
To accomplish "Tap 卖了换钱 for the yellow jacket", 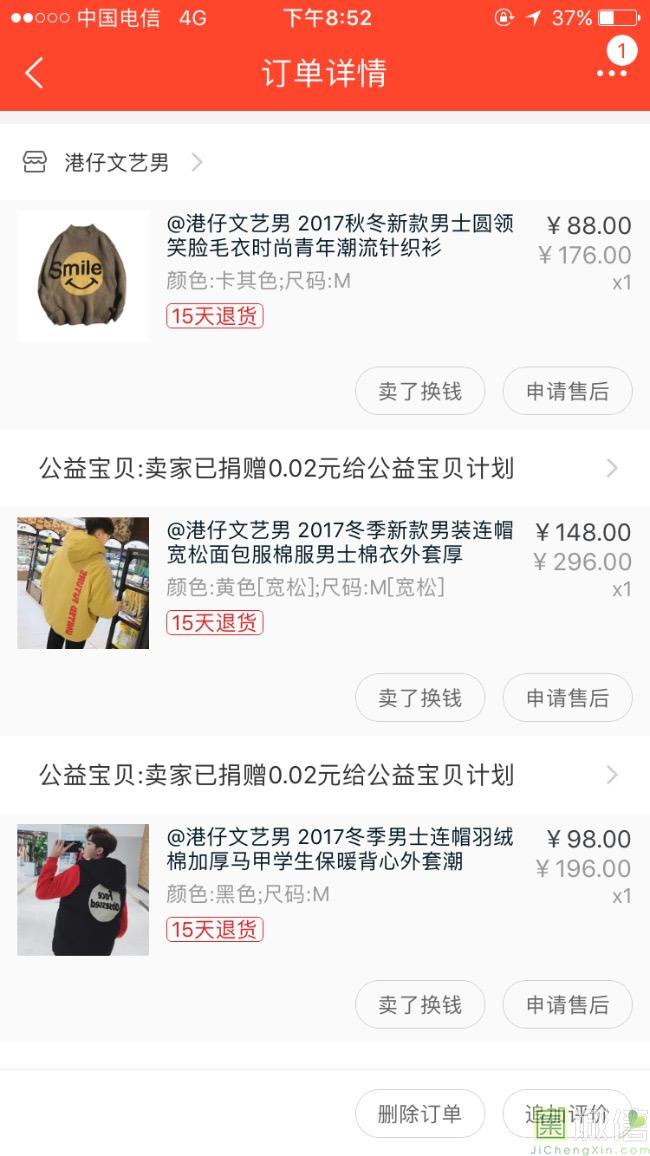I will point(420,697).
